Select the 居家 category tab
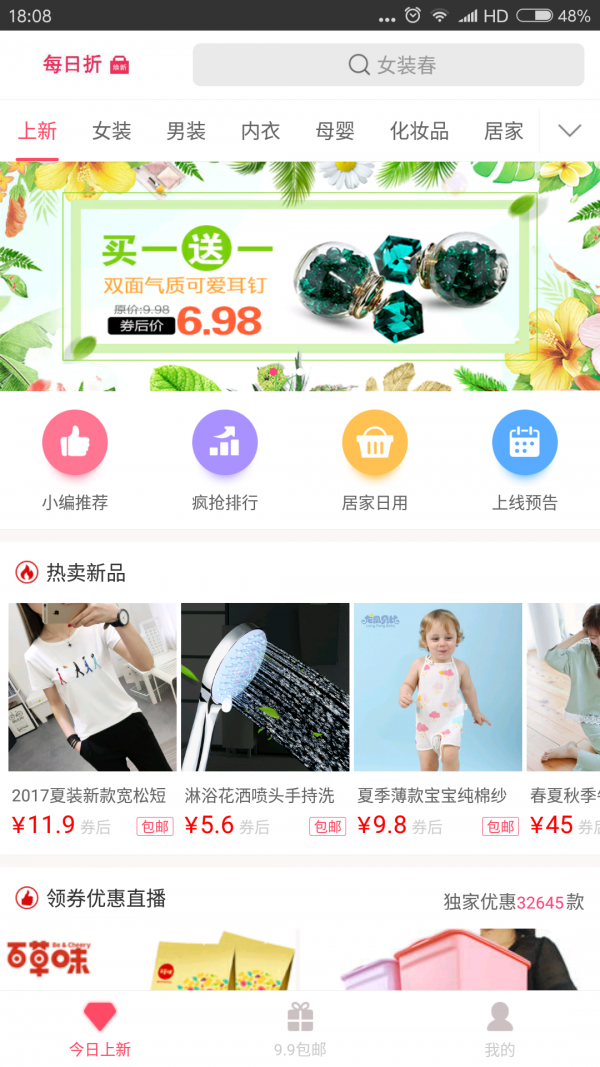Image resolution: width=600 pixels, height=1067 pixels. click(503, 131)
